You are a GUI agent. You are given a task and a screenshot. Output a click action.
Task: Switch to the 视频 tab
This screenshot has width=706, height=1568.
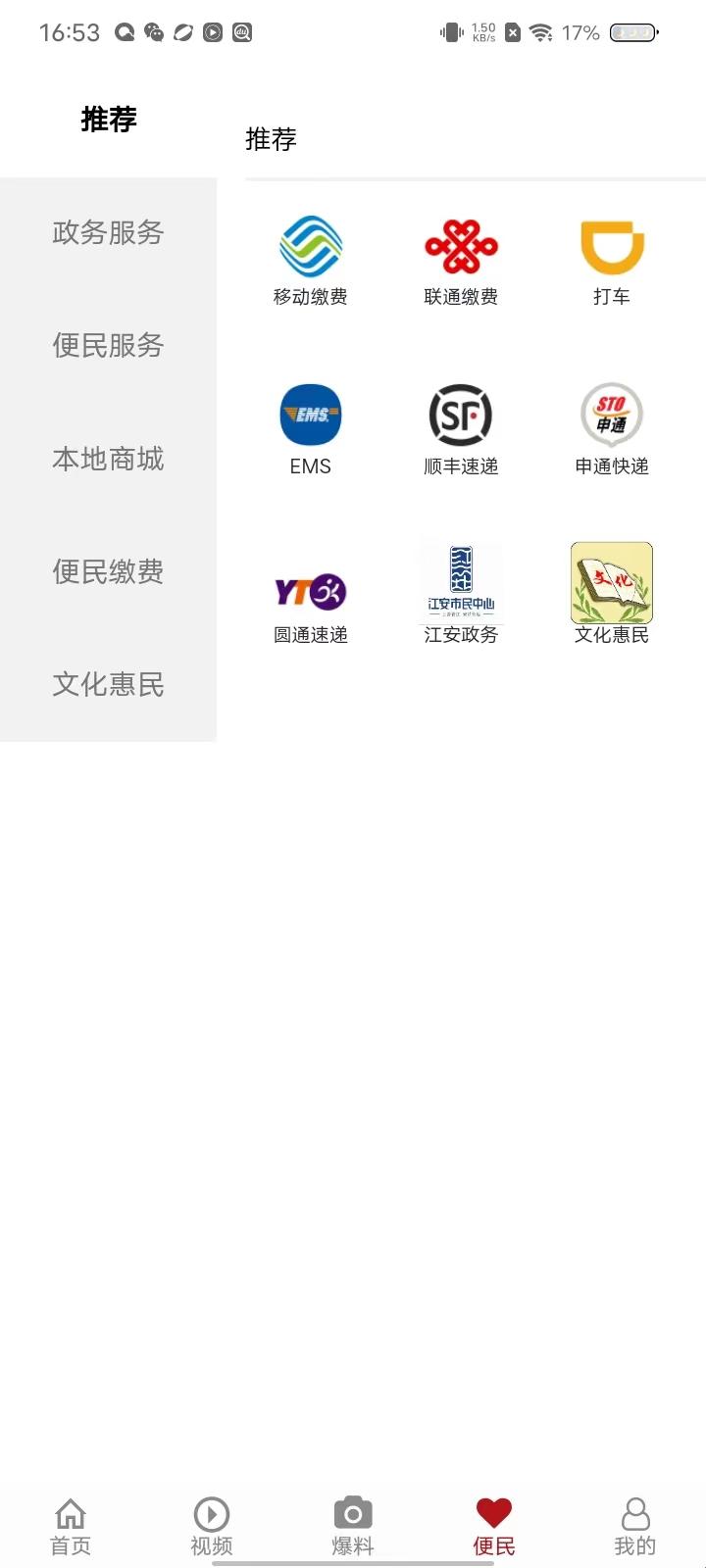(x=212, y=1527)
